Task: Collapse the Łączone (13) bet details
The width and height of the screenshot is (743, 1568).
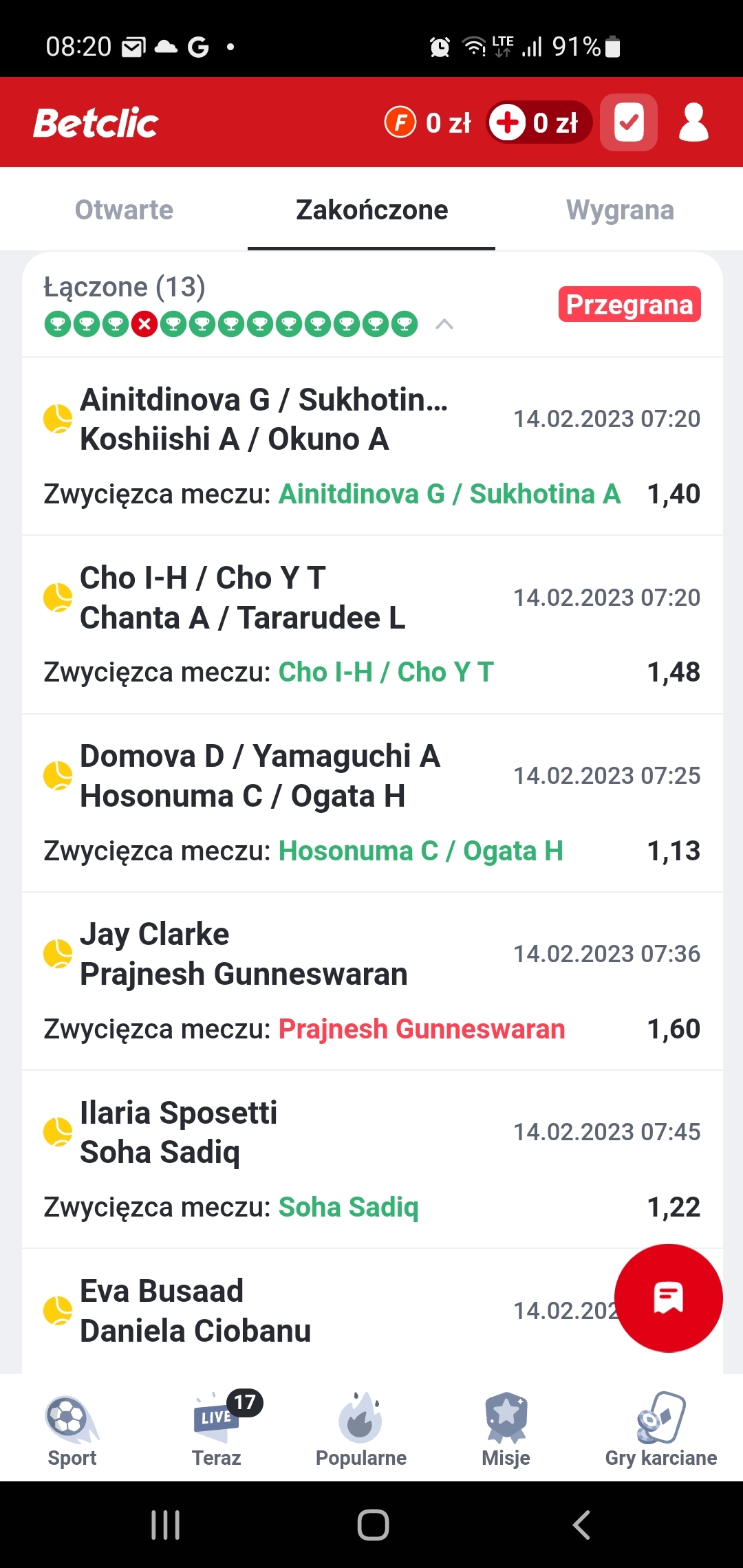Action: coord(444,324)
